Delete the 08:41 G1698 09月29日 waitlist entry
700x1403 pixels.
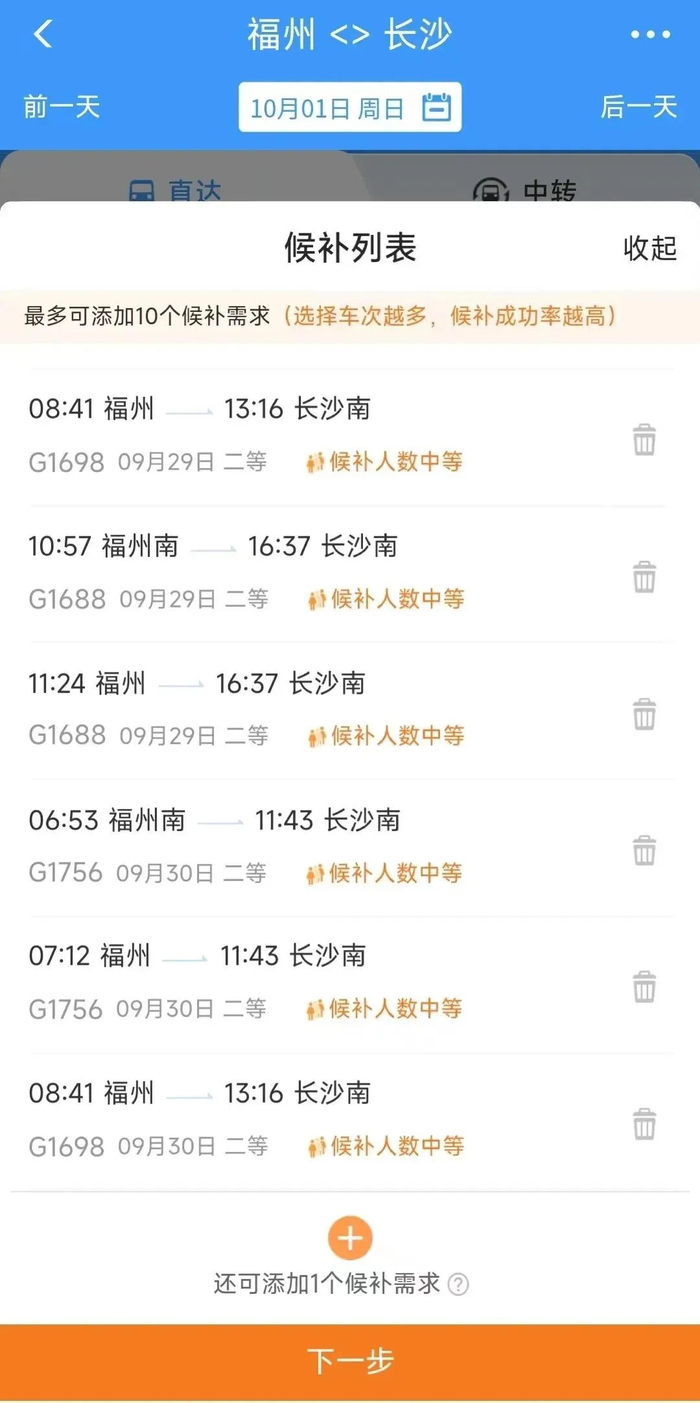[644, 440]
